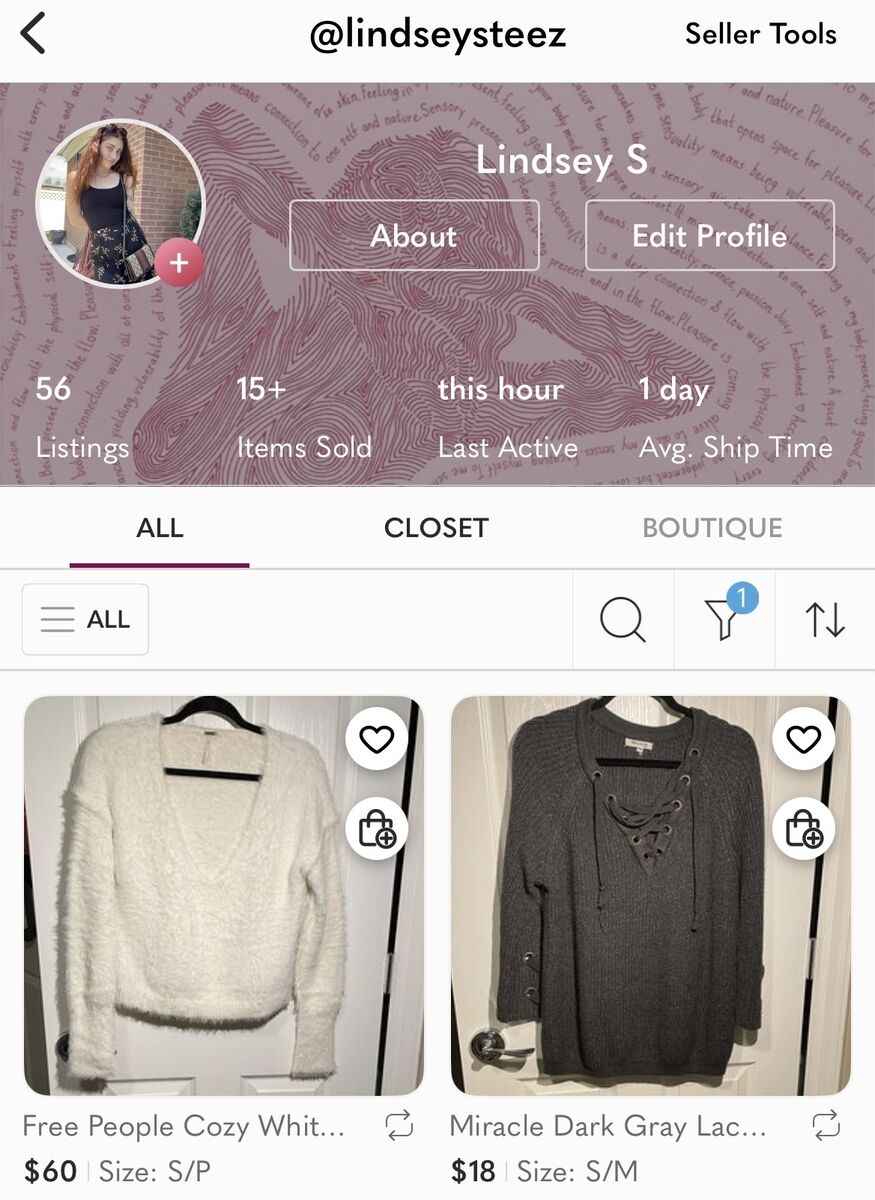This screenshot has height=1200, width=875.
Task: Go back using the top-left arrow
Action: pyautogui.click(x=33, y=34)
